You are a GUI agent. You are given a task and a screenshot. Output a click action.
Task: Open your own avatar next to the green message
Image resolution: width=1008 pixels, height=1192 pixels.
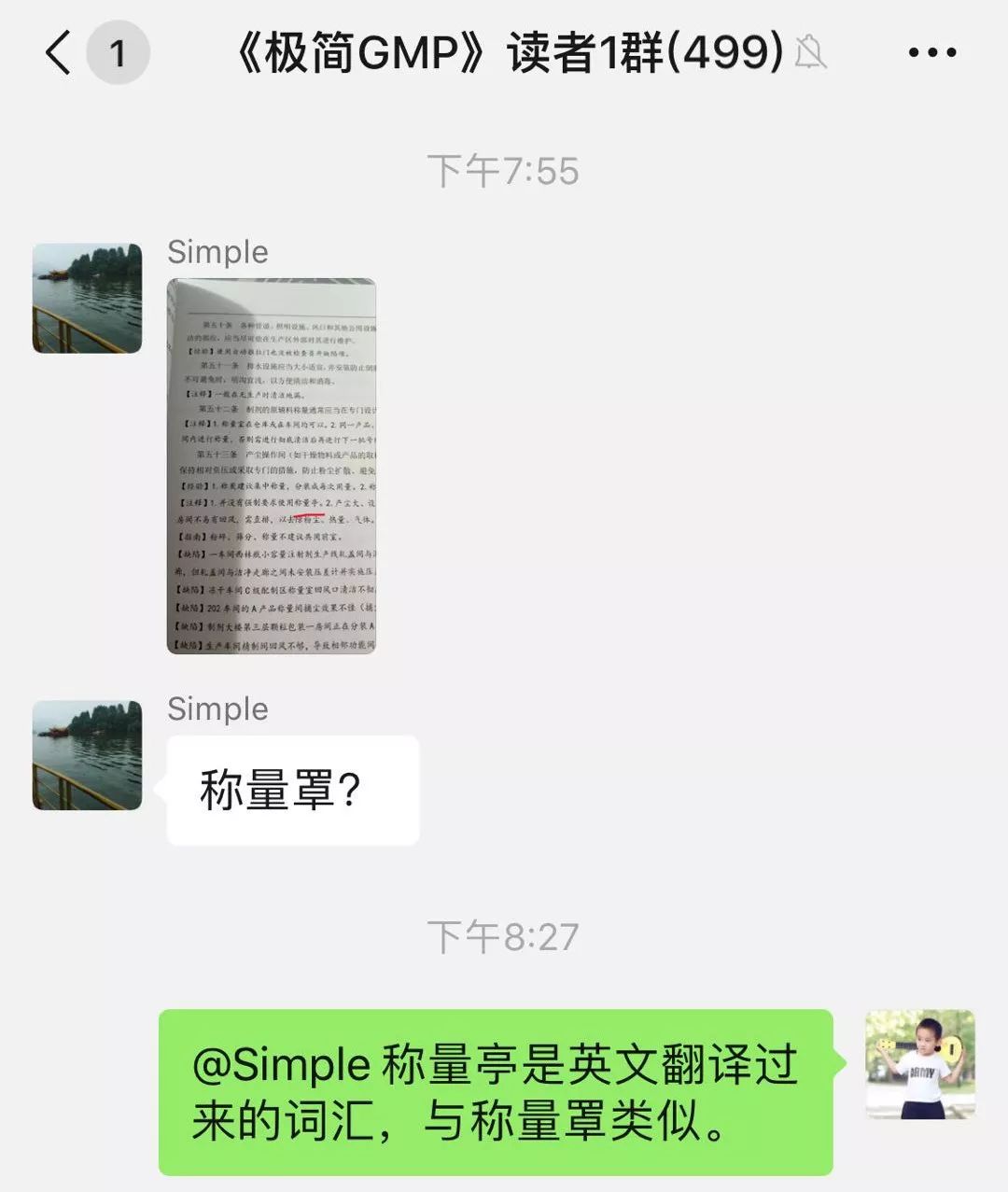(919, 1064)
